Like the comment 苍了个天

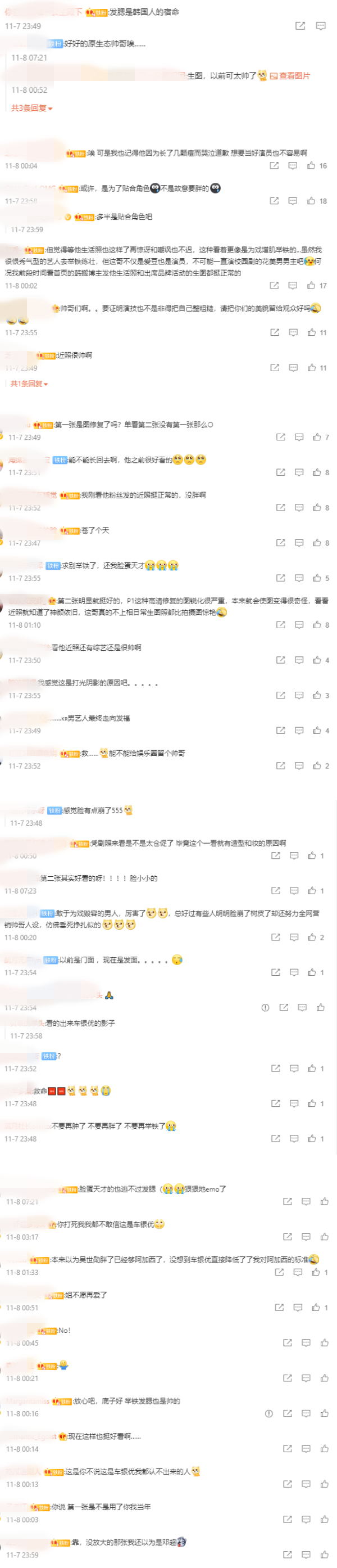pos(317,543)
